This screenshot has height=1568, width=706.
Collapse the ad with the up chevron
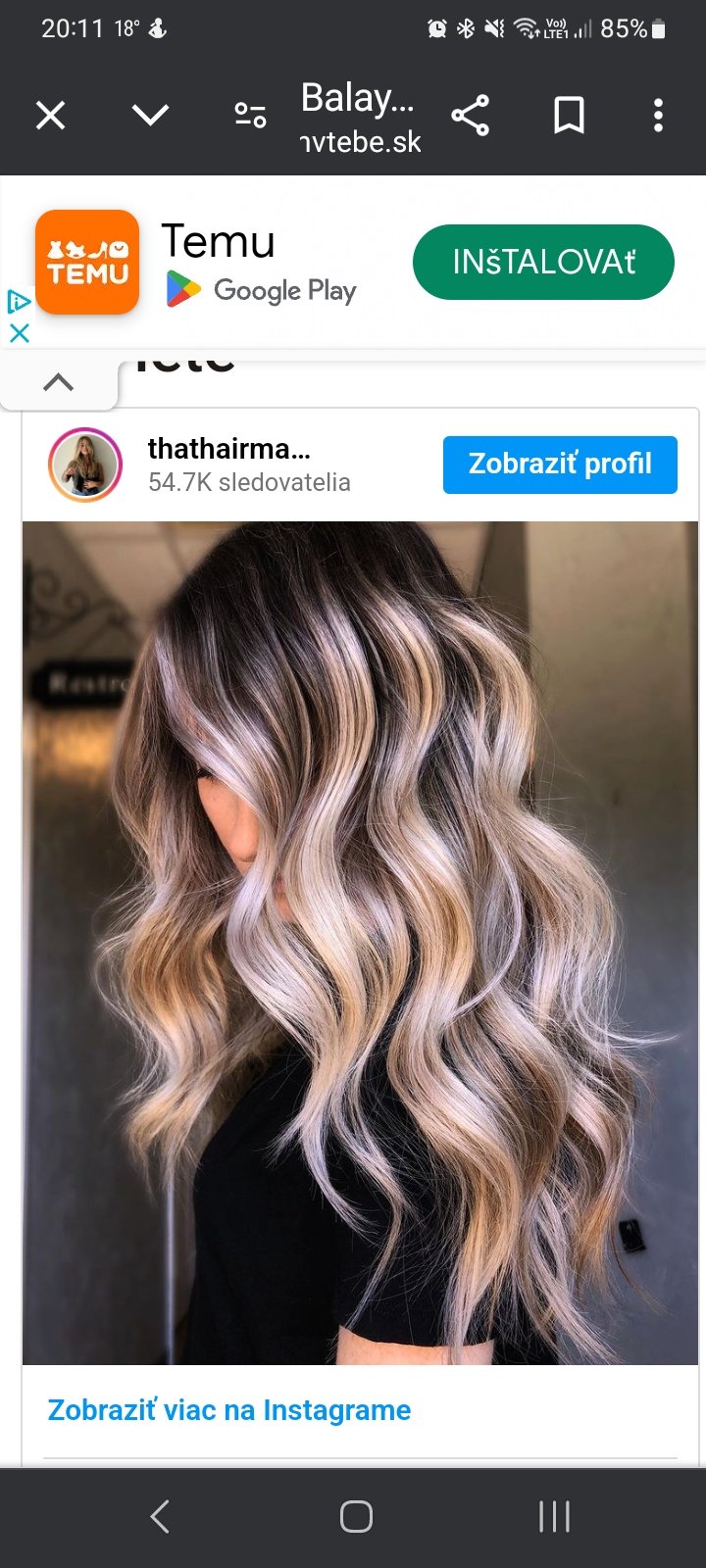[x=59, y=382]
